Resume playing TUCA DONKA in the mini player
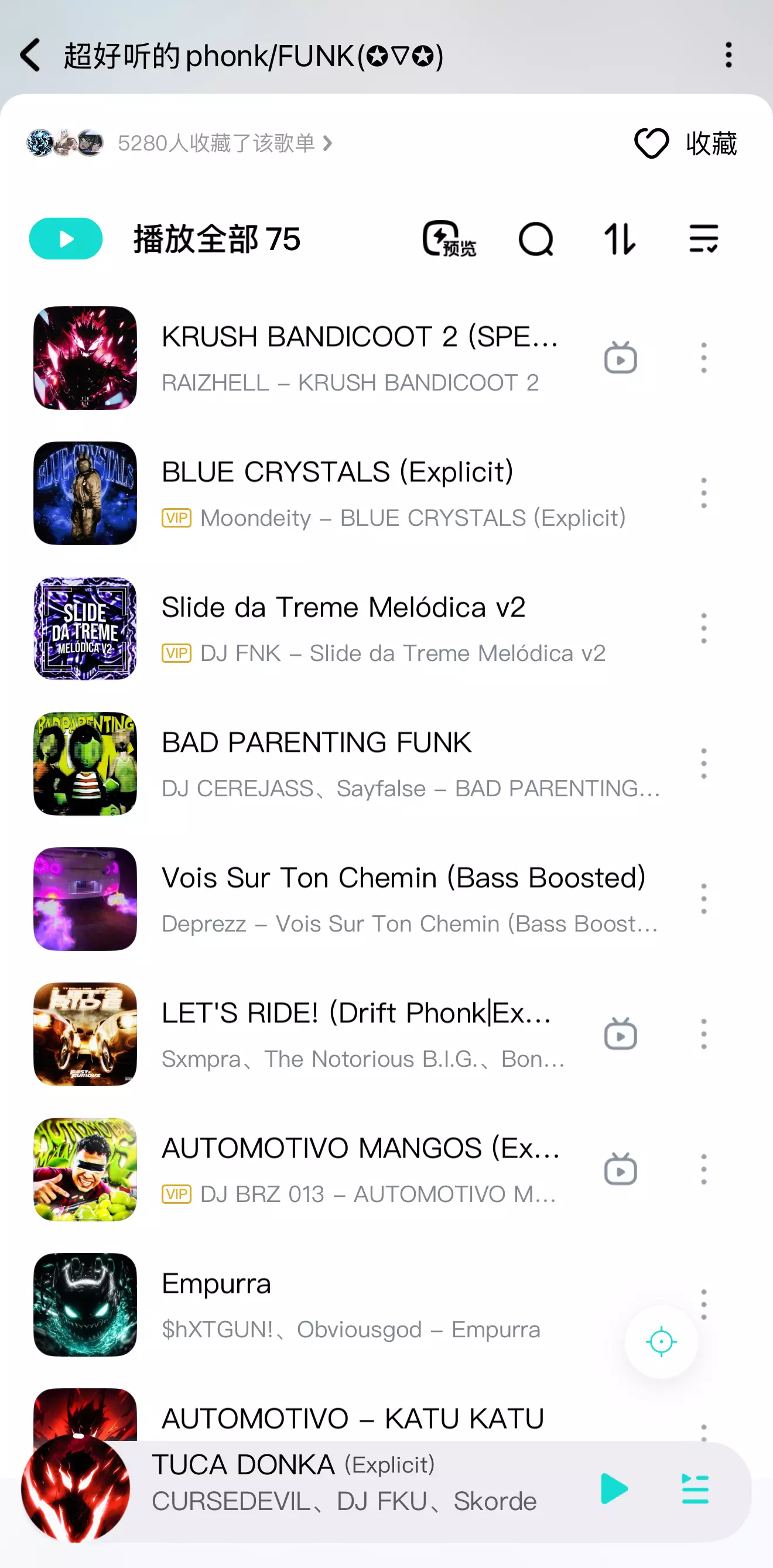 (x=614, y=1489)
